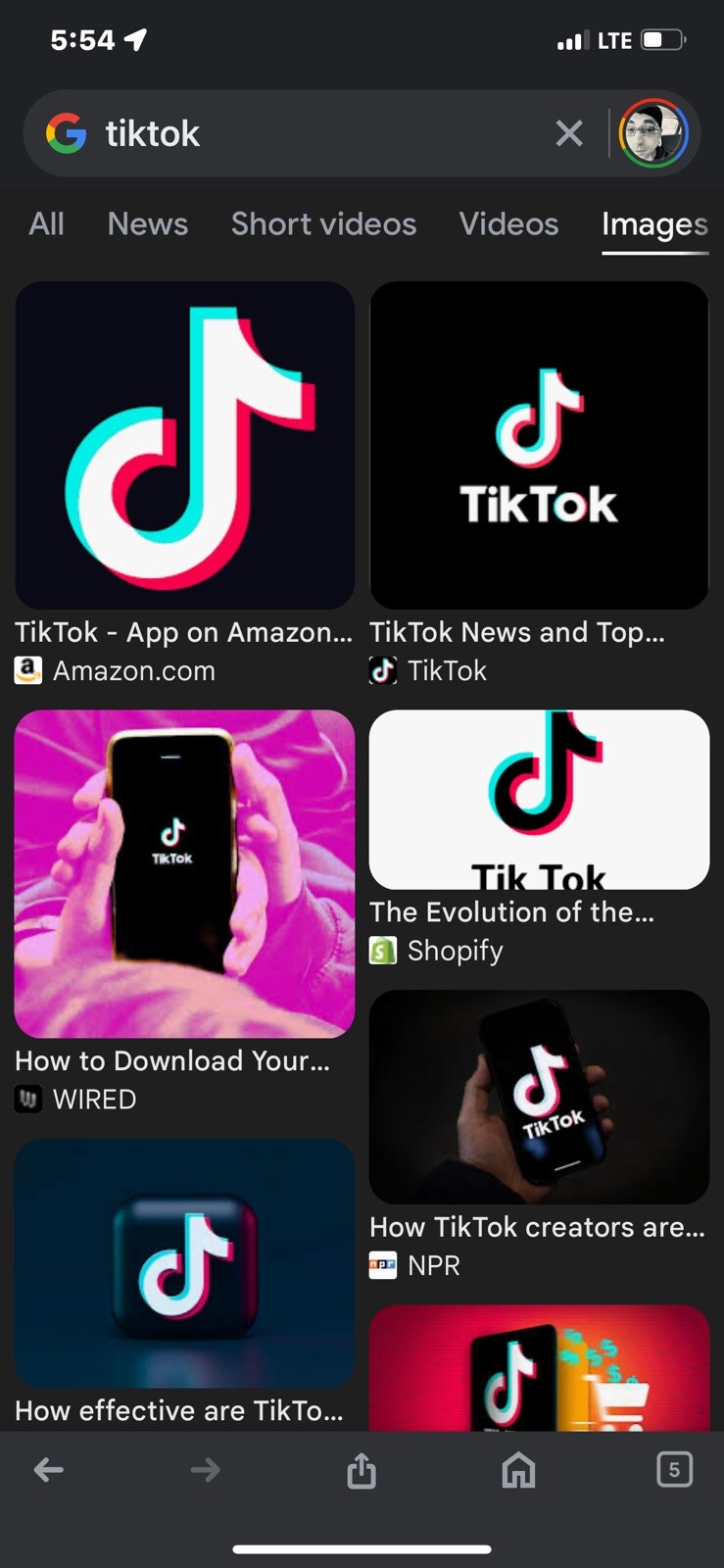Tap the tiktok search input field
Image resolution: width=724 pixels, height=1568 pixels.
(x=294, y=133)
